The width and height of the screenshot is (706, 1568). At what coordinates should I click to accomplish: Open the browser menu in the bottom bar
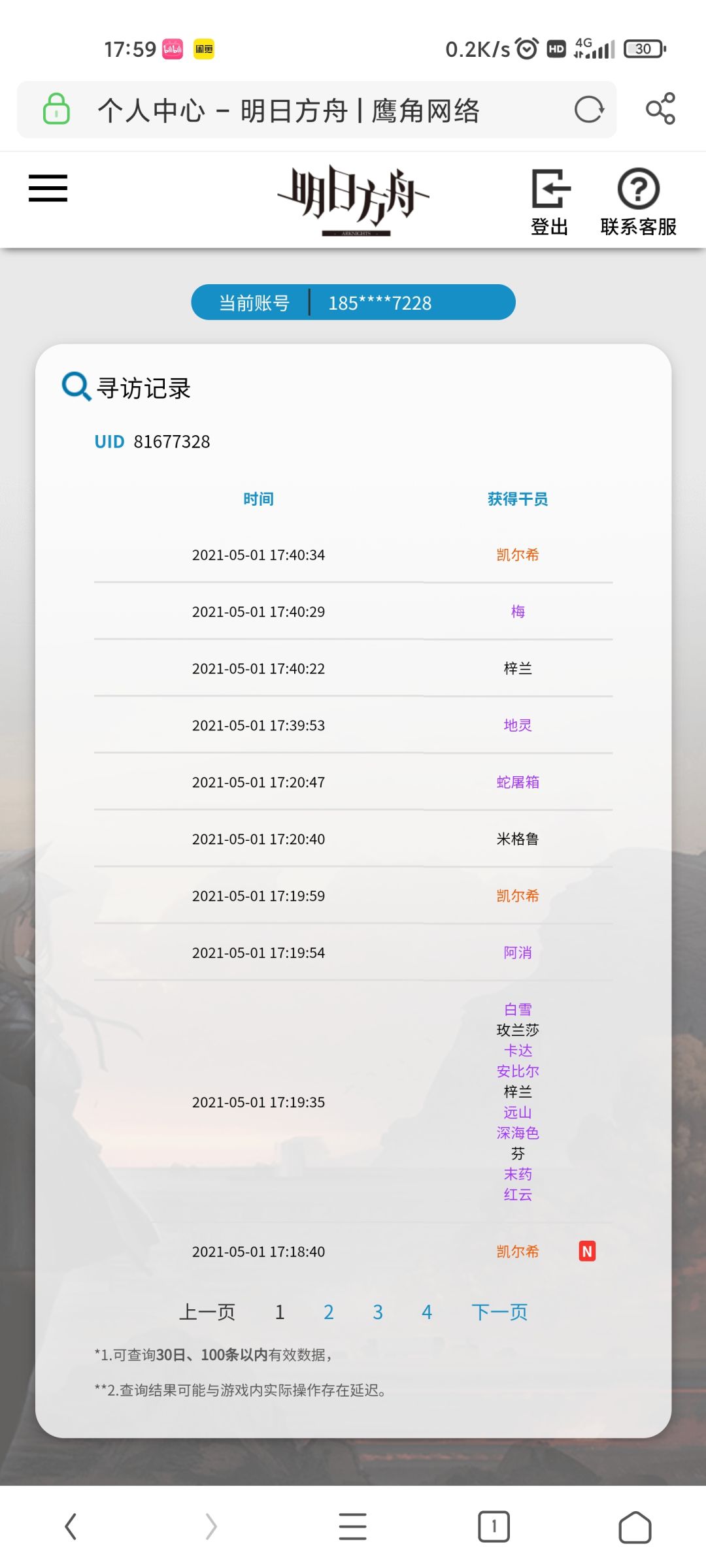pyautogui.click(x=352, y=1527)
